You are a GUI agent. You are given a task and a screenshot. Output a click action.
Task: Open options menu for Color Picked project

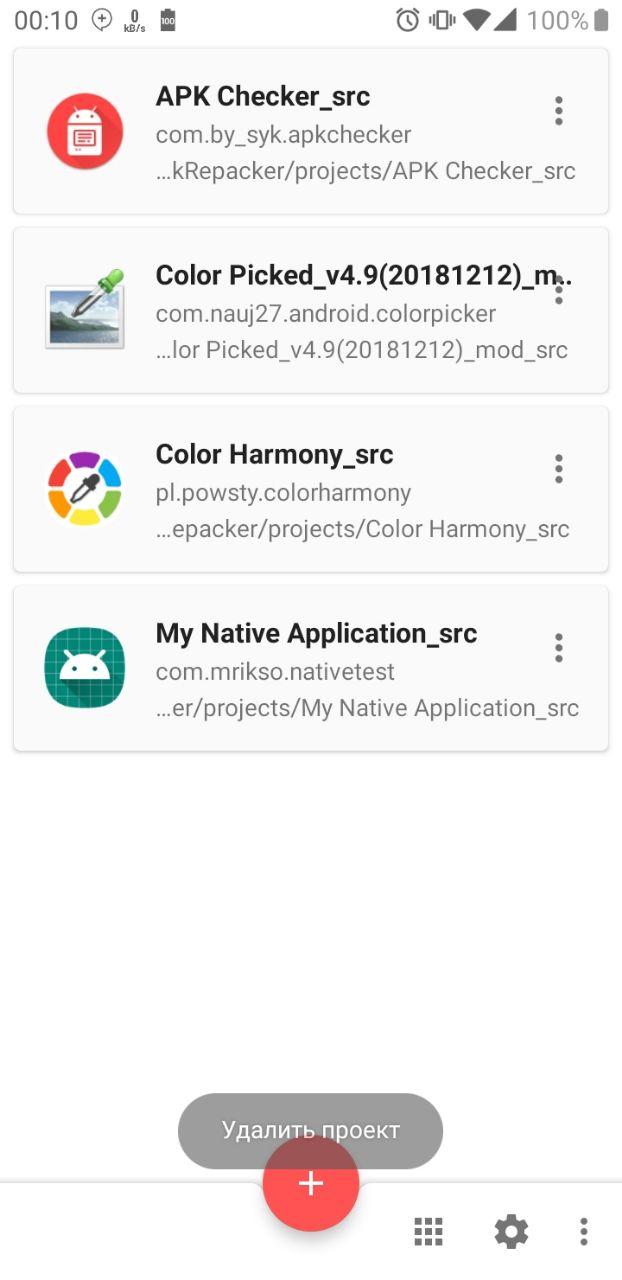[x=559, y=289]
